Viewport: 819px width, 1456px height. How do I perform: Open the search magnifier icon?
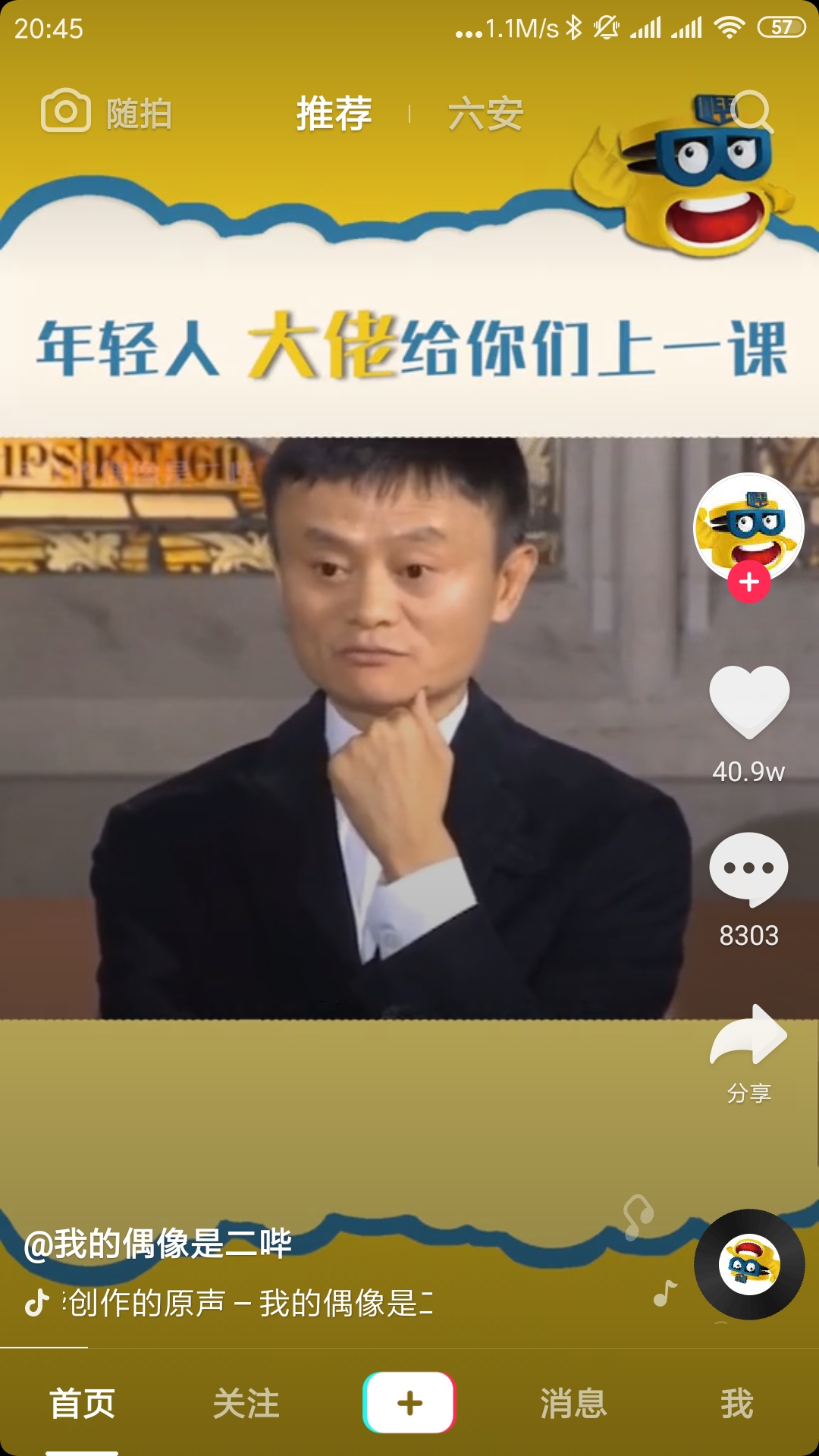click(x=752, y=112)
